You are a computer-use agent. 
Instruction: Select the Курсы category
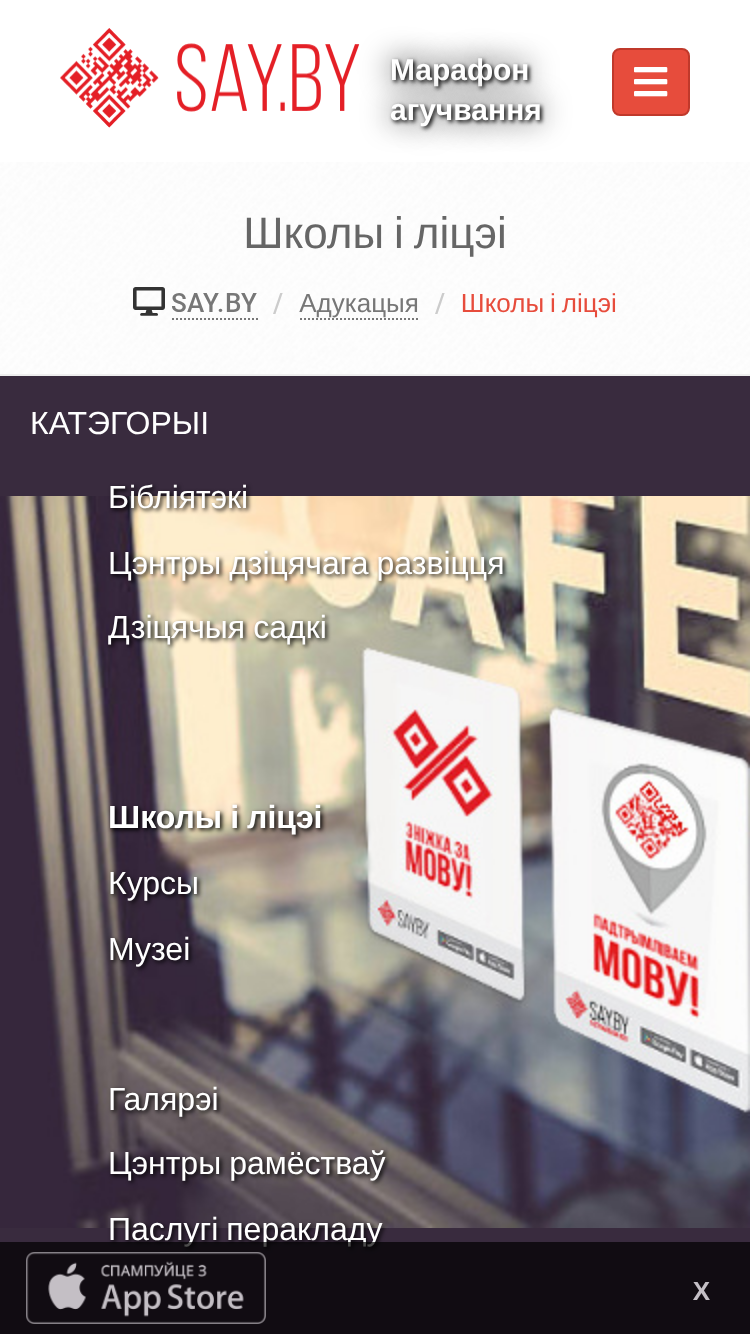coord(153,884)
